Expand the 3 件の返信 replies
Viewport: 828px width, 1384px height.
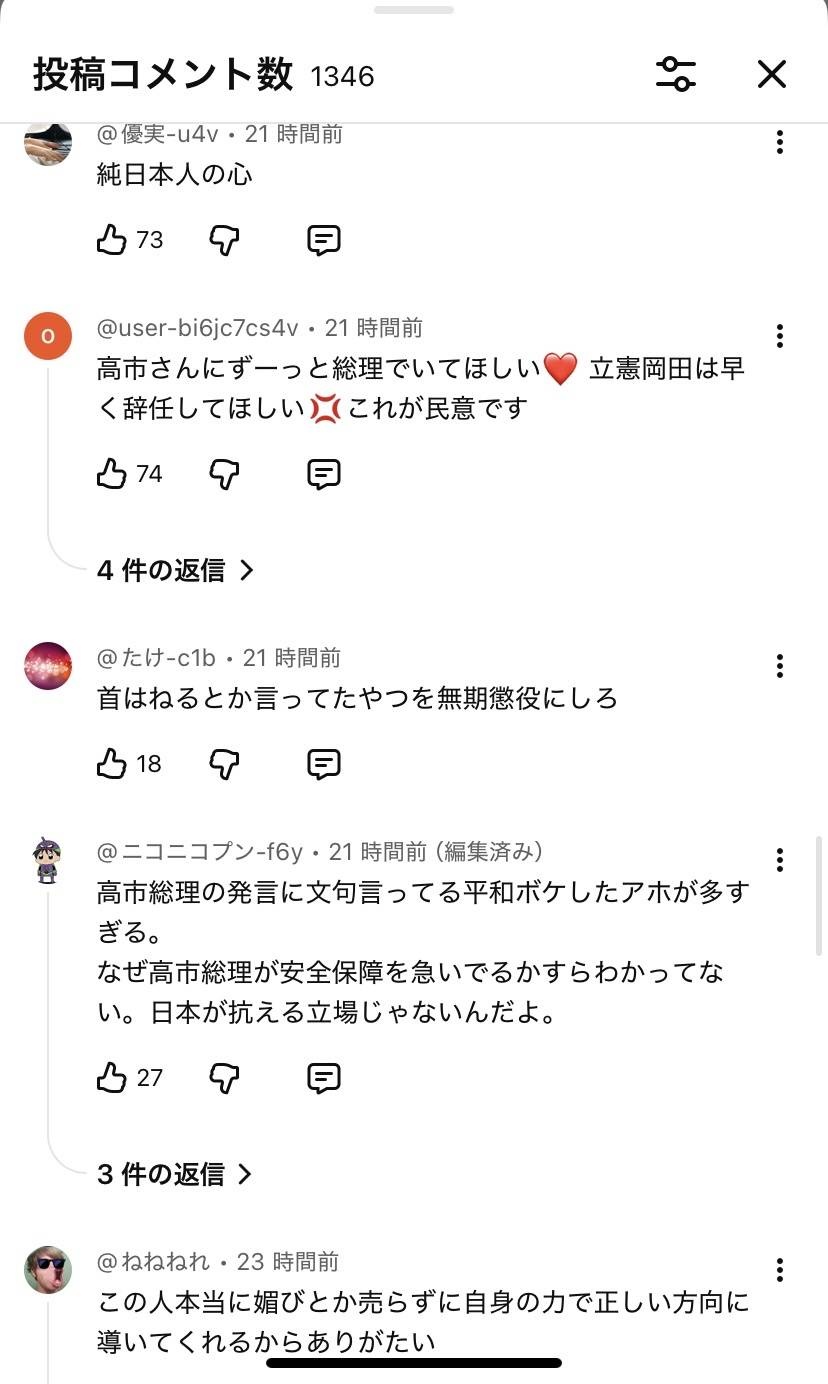(175, 1174)
